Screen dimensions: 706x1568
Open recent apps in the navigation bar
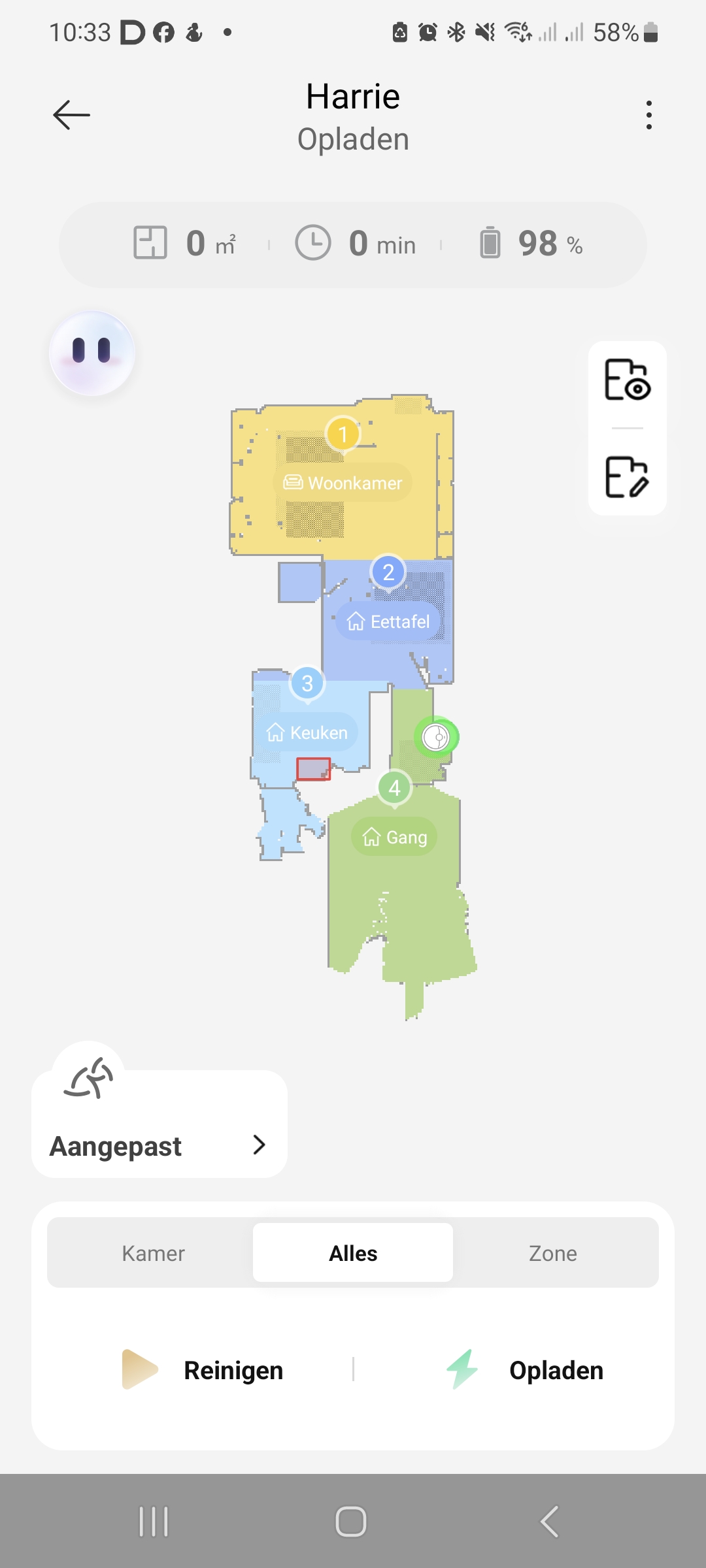154,1522
